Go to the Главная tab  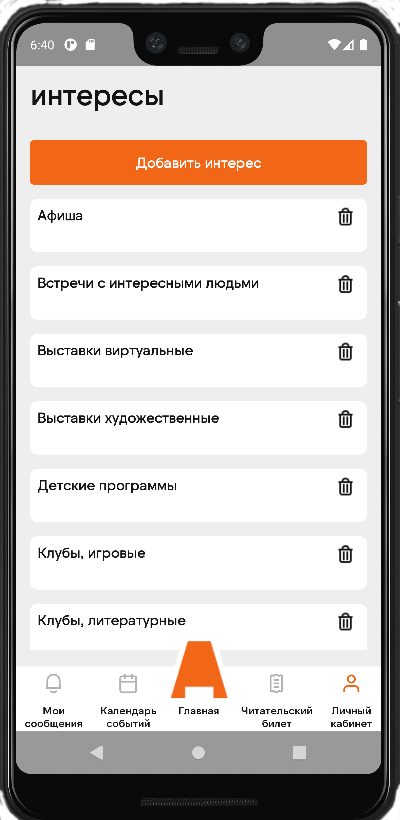click(x=199, y=680)
